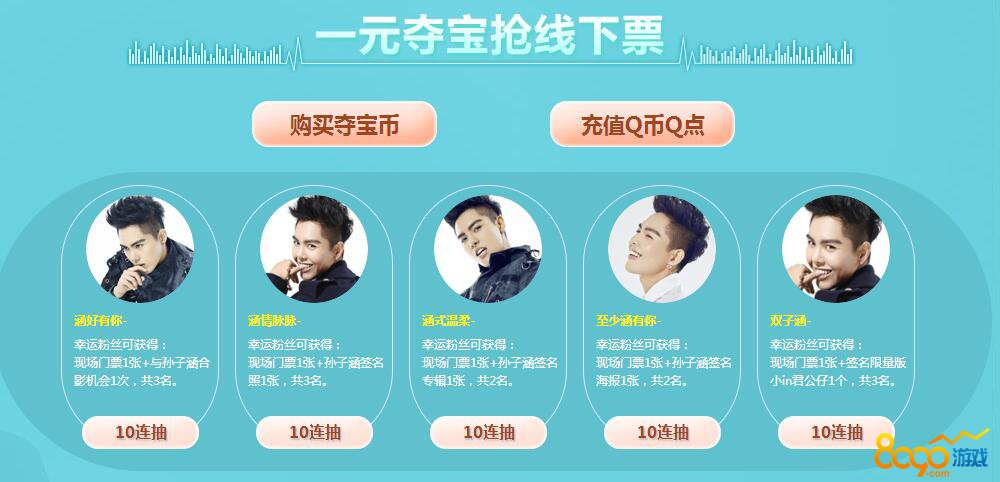This screenshot has height=482, width=1000.
Task: Select 10连抽 for 涵情脉脉
Action: [x=315, y=432]
